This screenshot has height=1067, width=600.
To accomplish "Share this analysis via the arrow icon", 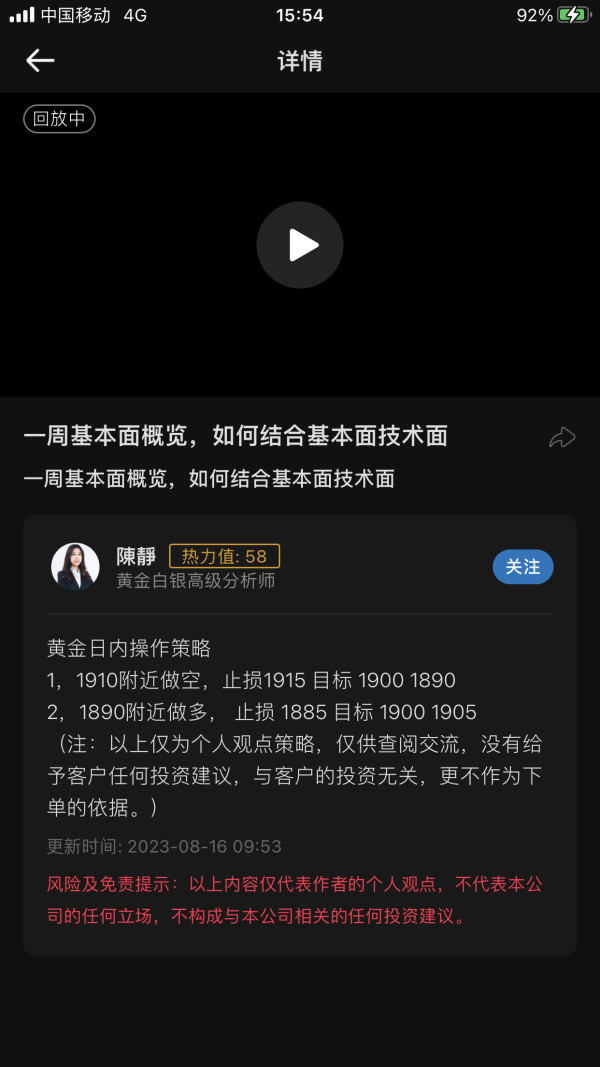I will tap(562, 438).
